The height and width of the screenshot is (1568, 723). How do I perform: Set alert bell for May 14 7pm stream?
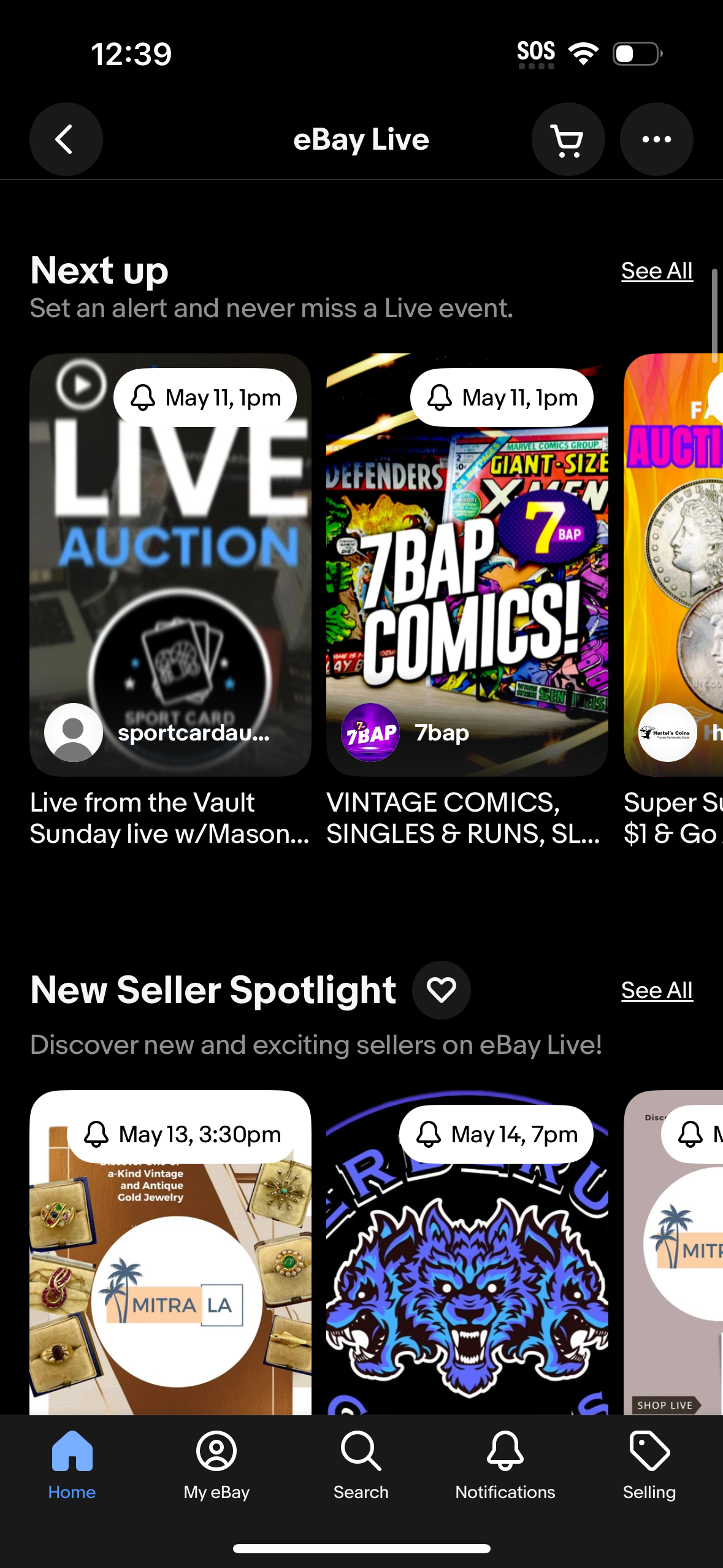498,1134
